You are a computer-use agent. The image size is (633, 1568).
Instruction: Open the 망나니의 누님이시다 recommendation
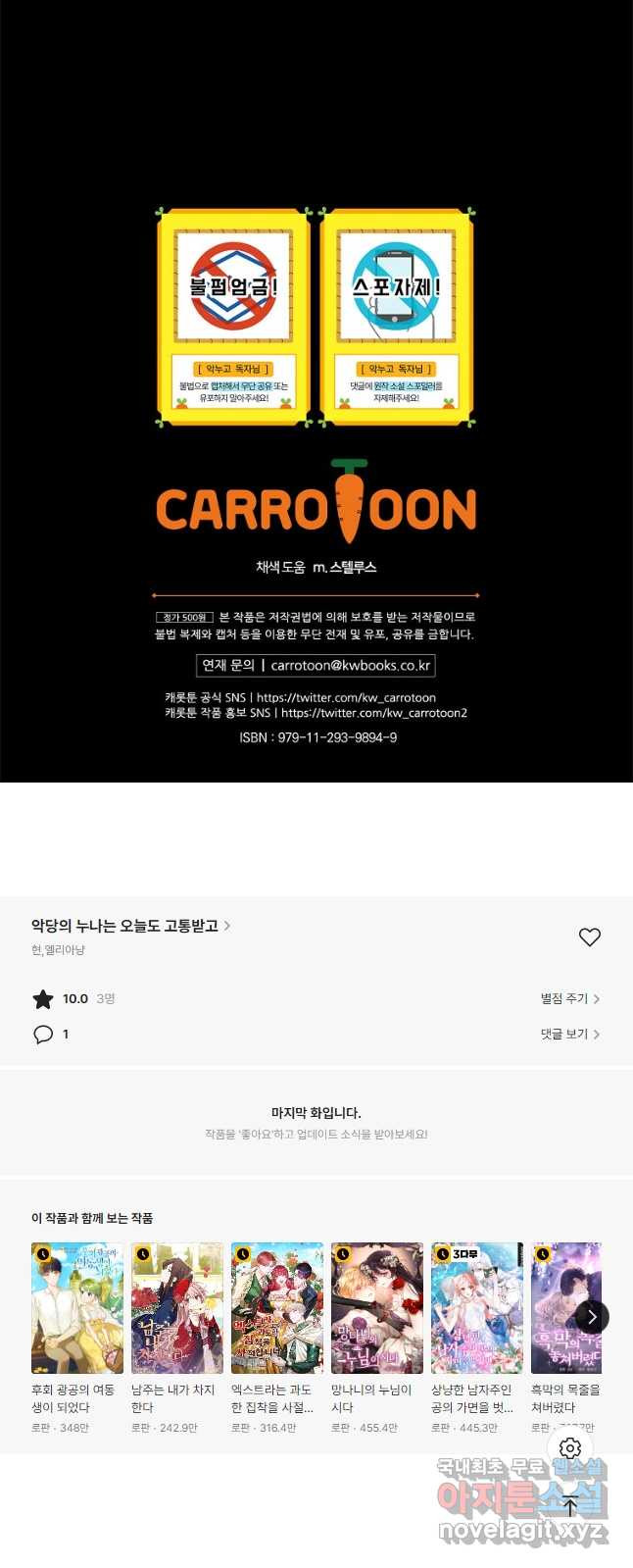click(377, 1307)
